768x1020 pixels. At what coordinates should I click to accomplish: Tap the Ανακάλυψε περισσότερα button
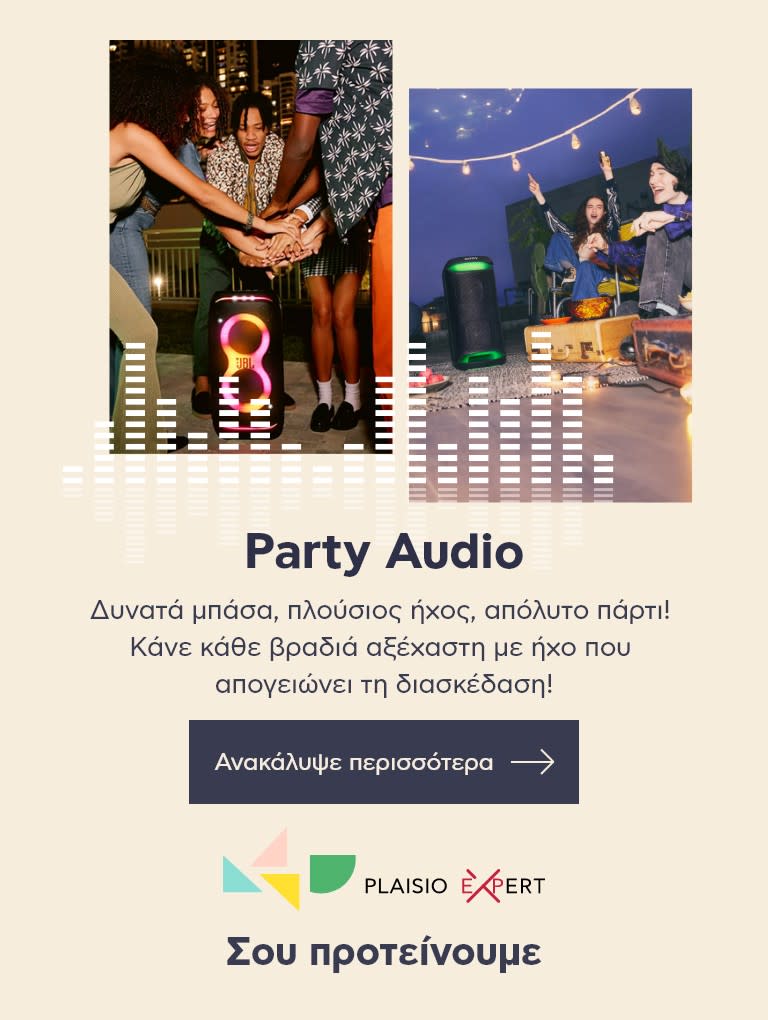click(383, 762)
